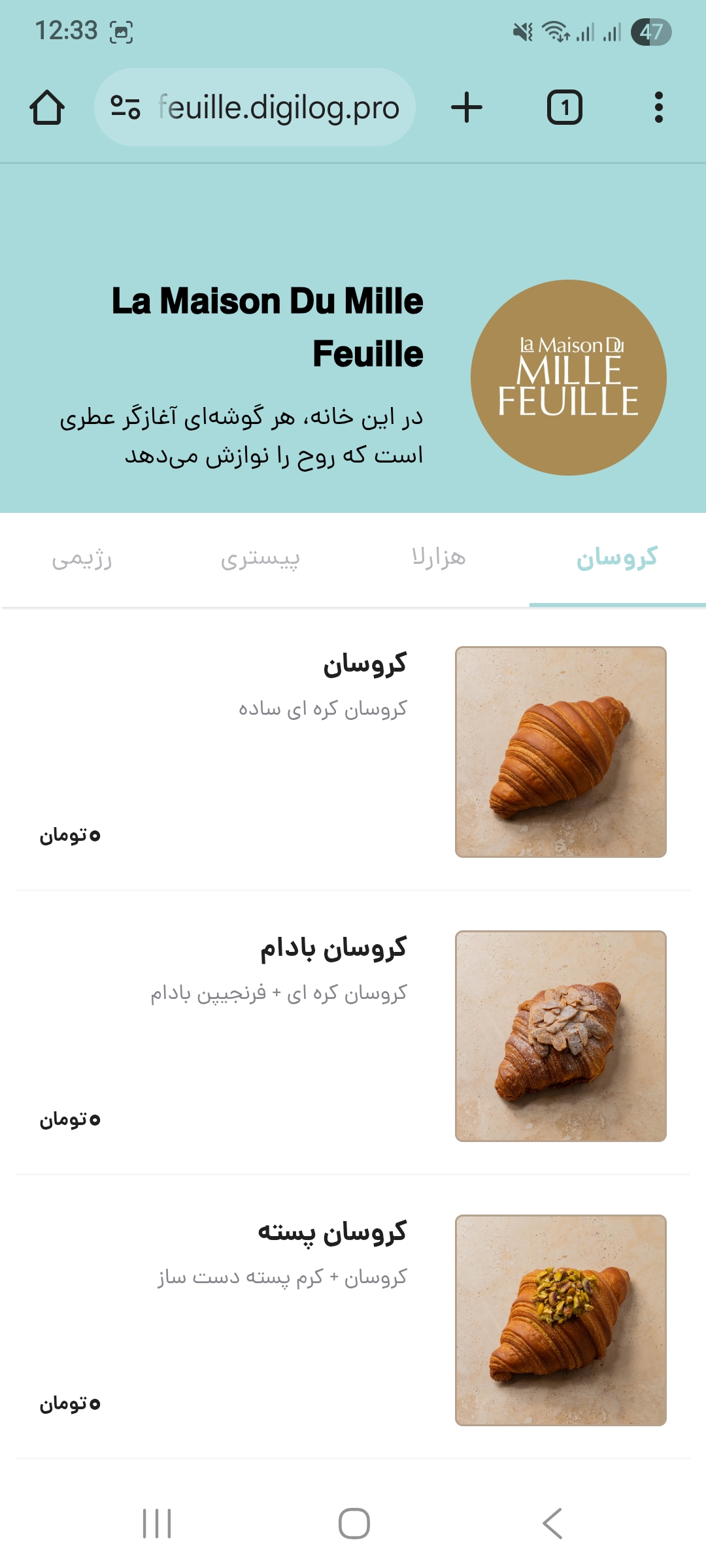706x1568 pixels.
Task: Open a new browser tab
Action: [x=467, y=108]
